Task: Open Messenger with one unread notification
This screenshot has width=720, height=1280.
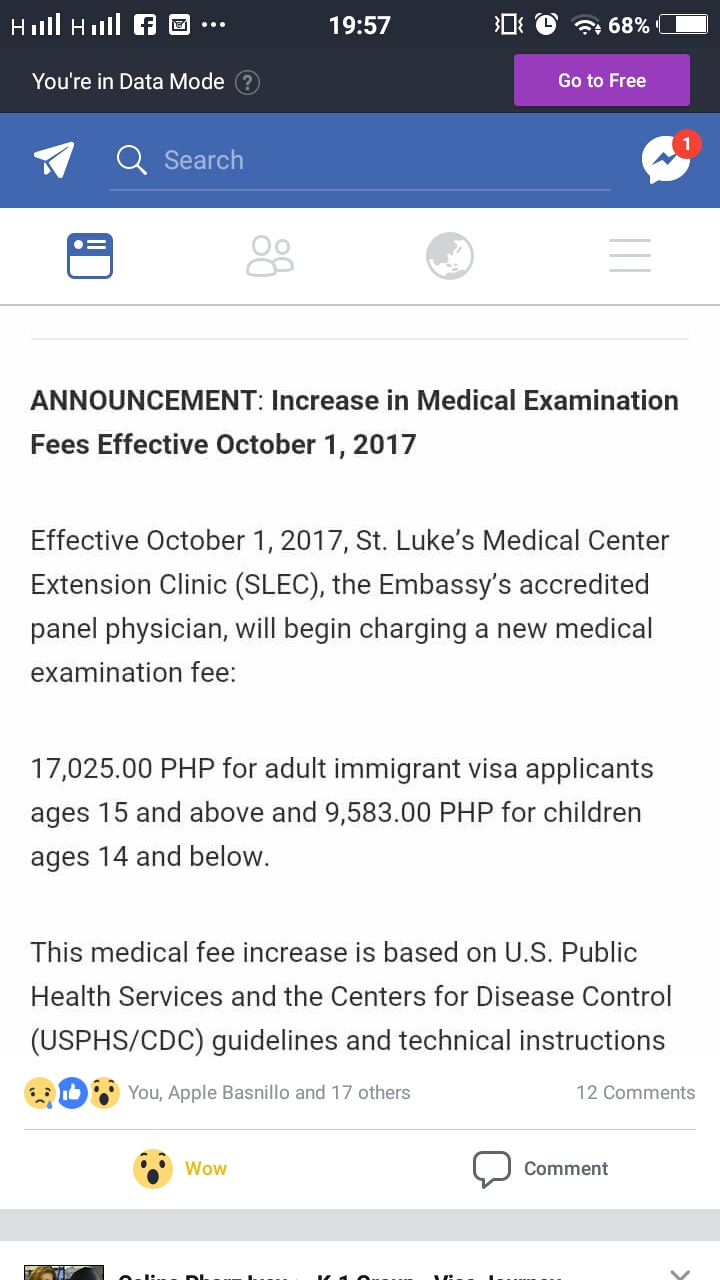Action: [x=667, y=159]
